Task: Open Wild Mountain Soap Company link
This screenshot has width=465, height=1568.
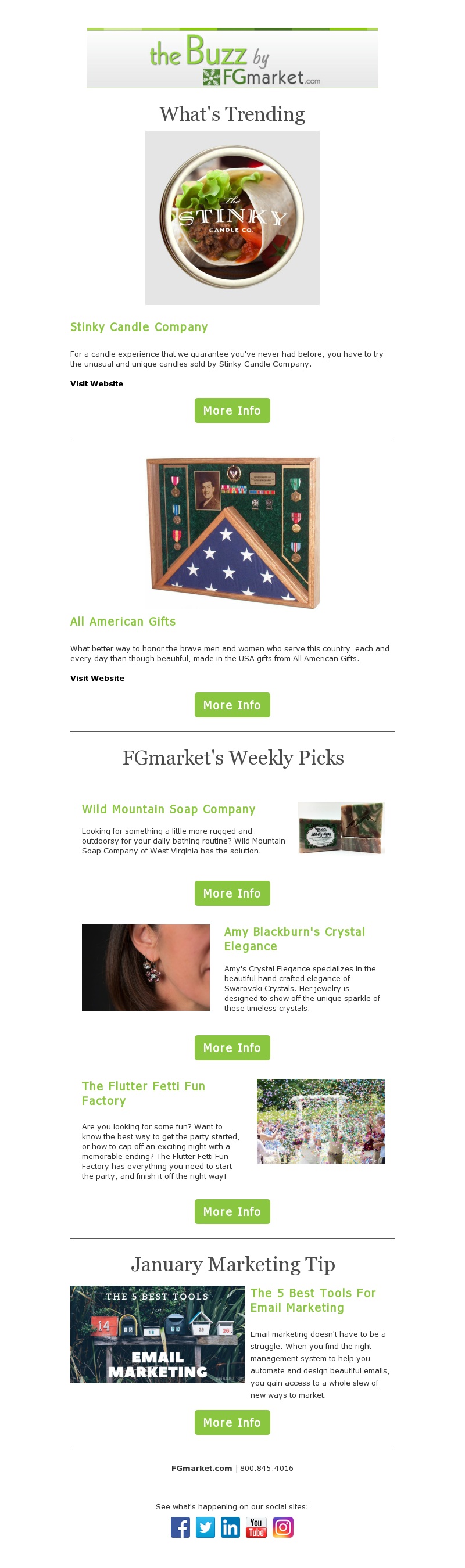Action: pyautogui.click(x=169, y=809)
